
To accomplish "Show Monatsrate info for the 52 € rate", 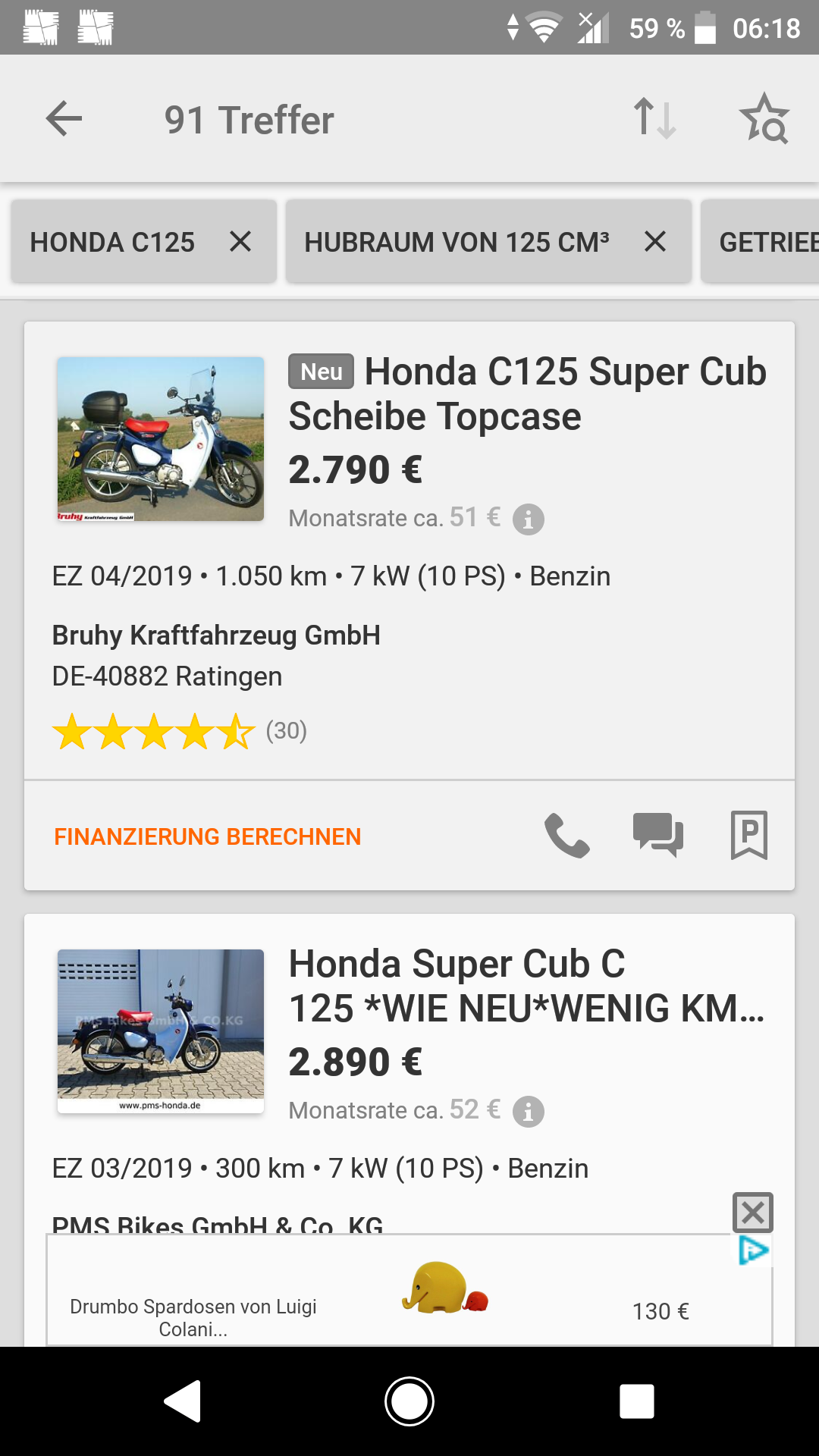I will (x=529, y=1112).
